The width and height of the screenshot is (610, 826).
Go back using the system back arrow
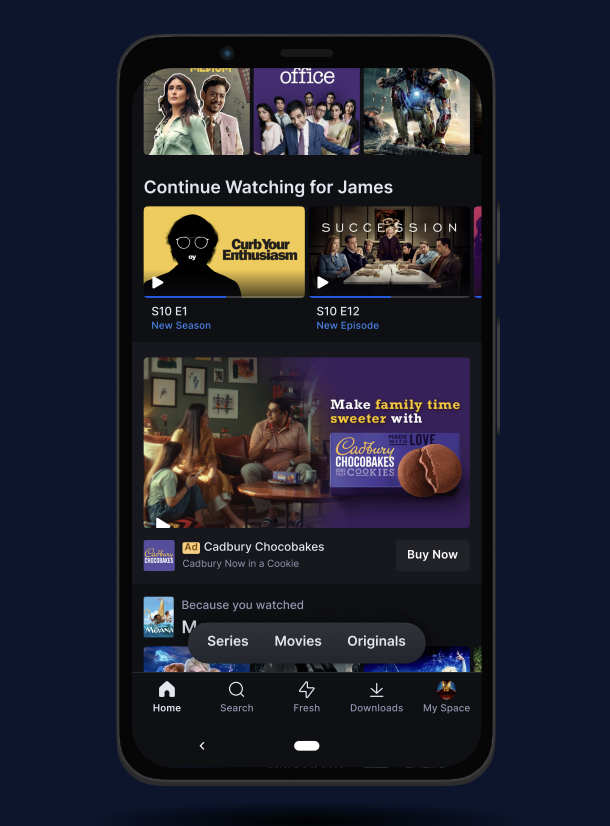point(202,746)
